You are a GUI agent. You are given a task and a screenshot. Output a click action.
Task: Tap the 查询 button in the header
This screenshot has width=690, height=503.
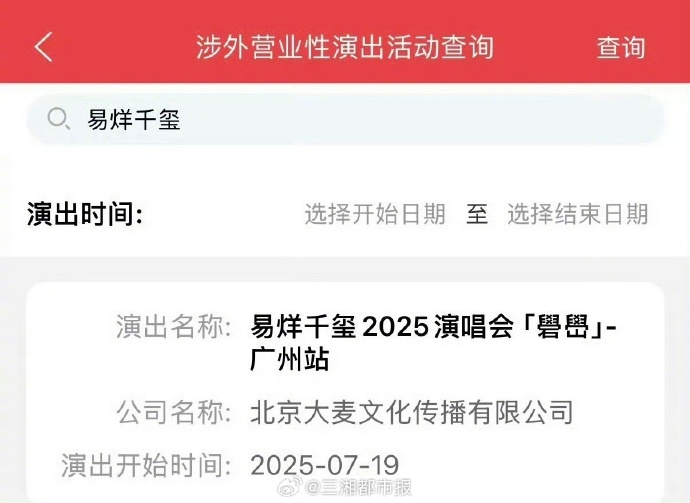621,47
